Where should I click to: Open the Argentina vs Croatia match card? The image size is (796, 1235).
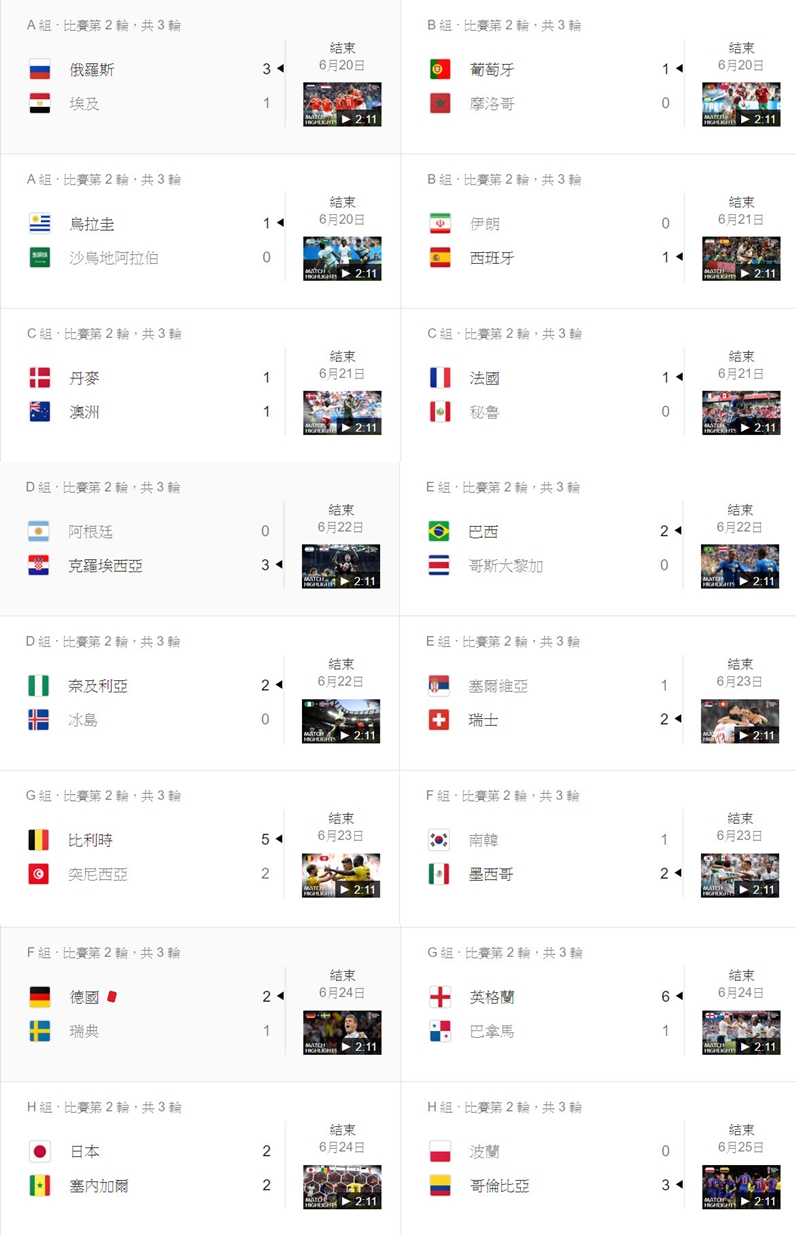[150, 549]
